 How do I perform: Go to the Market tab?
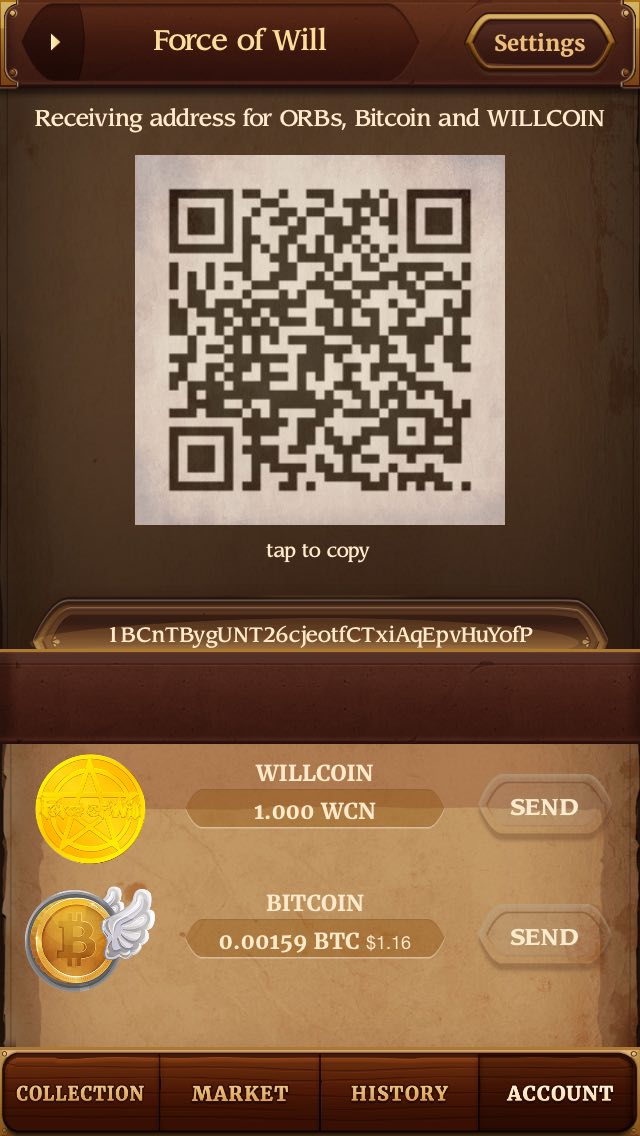240,1093
